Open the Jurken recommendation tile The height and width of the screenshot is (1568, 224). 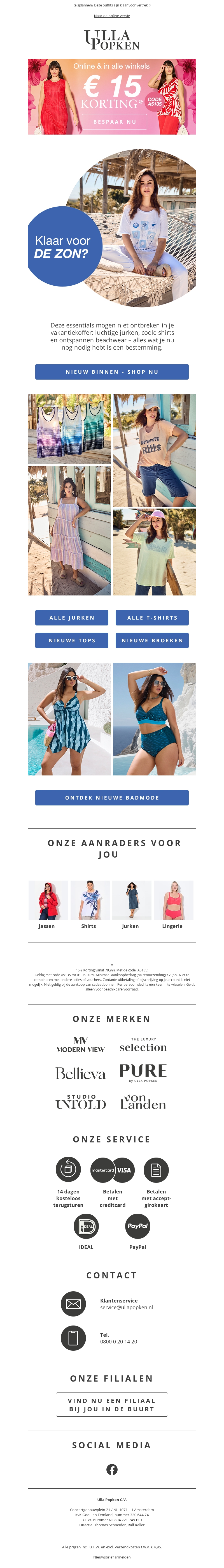point(130,903)
